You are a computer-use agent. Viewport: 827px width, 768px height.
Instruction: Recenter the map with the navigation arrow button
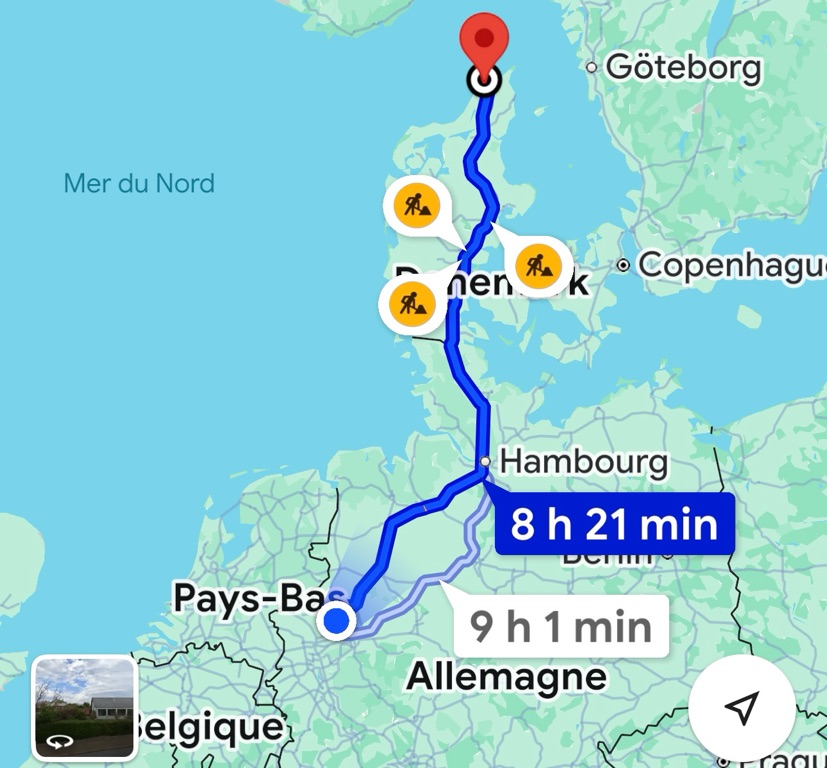coord(740,709)
